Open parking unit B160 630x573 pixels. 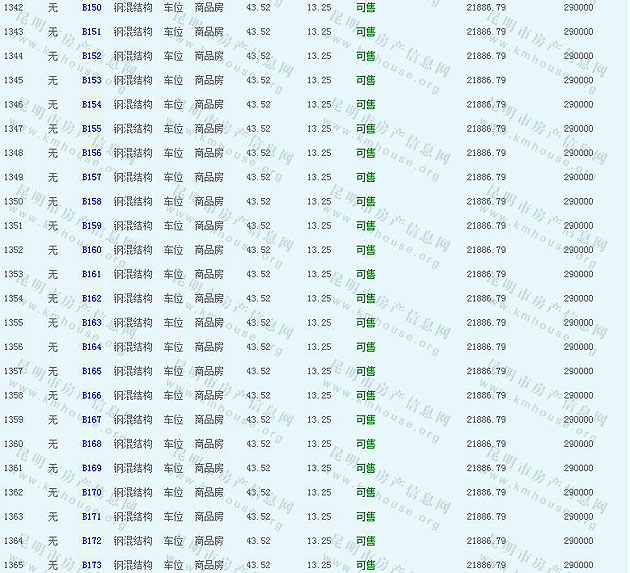(x=91, y=250)
